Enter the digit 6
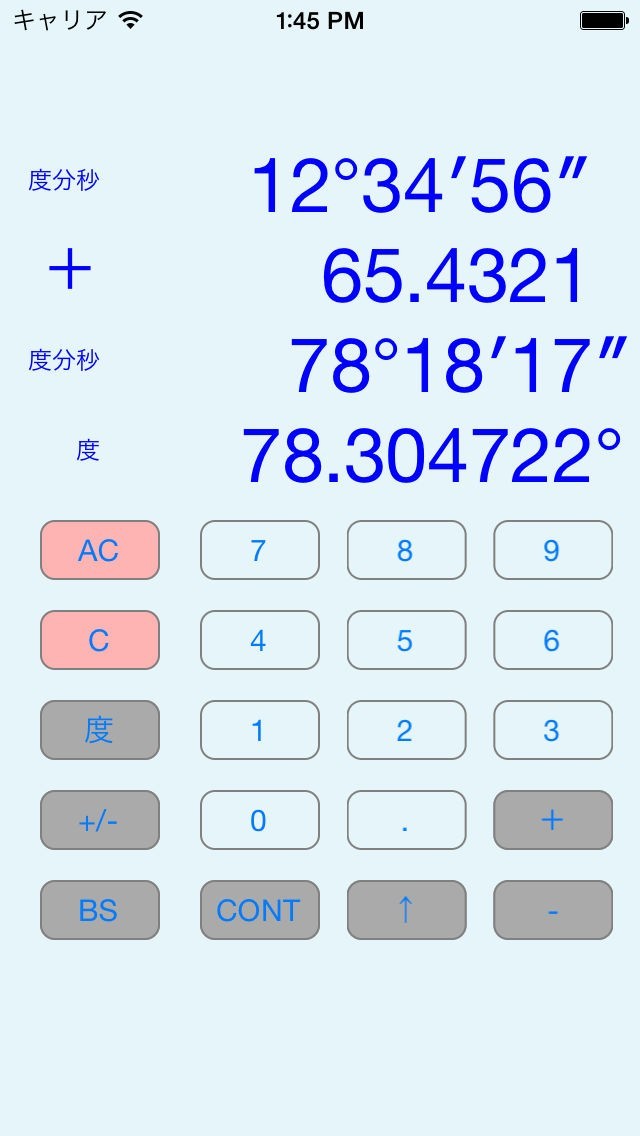Image resolution: width=640 pixels, height=1136 pixels. pos(553,640)
